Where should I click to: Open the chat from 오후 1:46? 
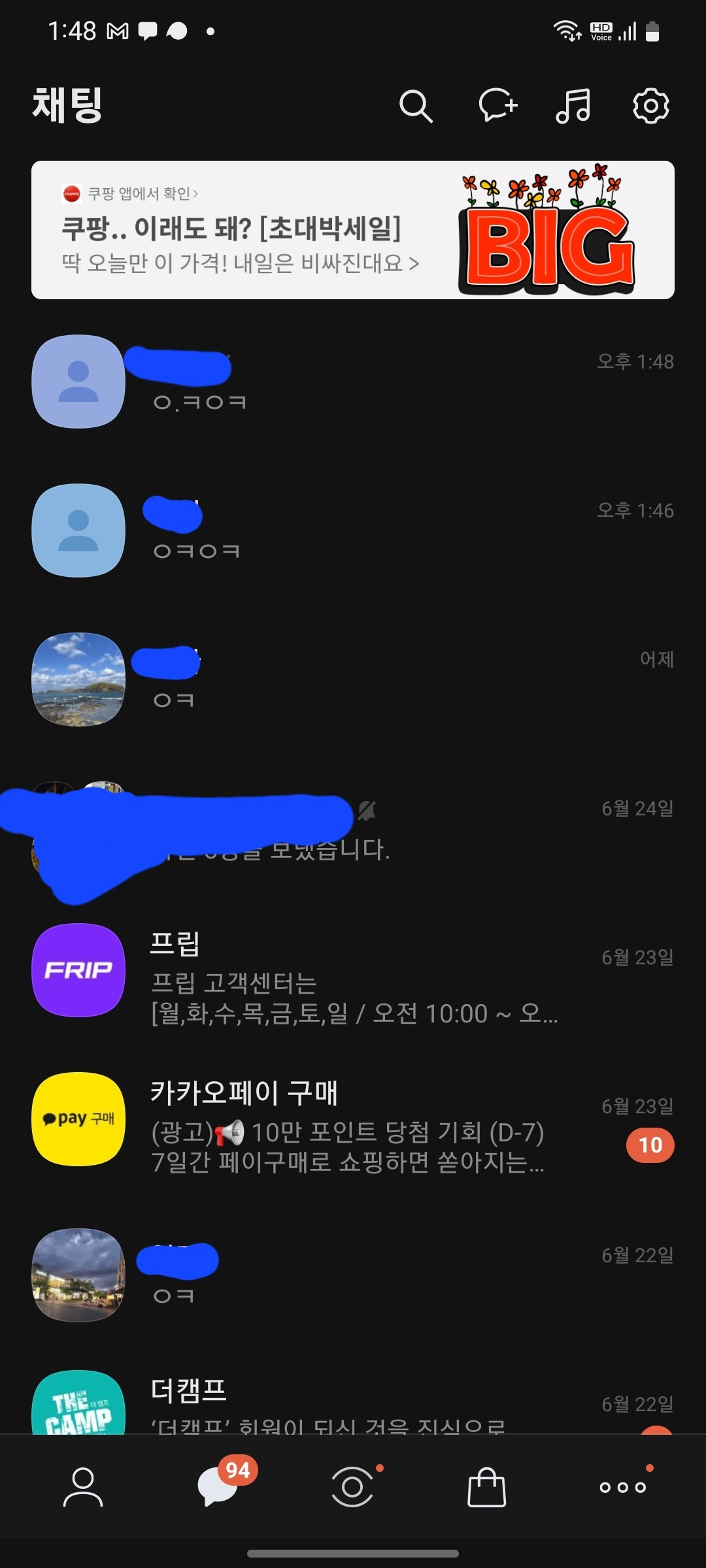pos(353,531)
